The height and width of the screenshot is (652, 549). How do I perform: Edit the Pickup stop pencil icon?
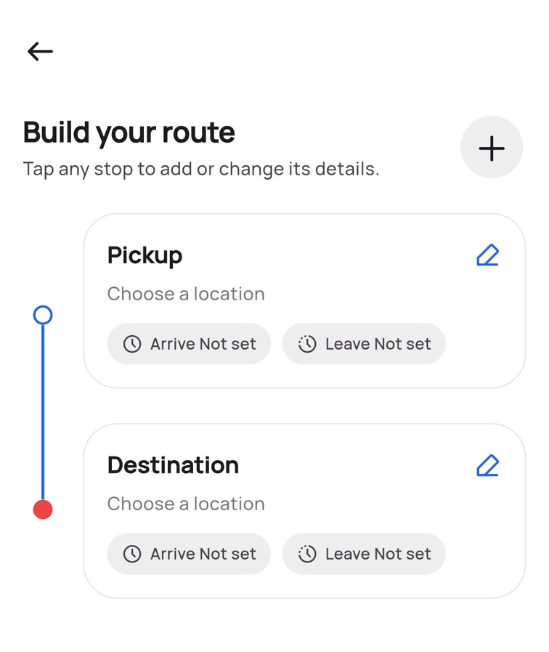[487, 255]
